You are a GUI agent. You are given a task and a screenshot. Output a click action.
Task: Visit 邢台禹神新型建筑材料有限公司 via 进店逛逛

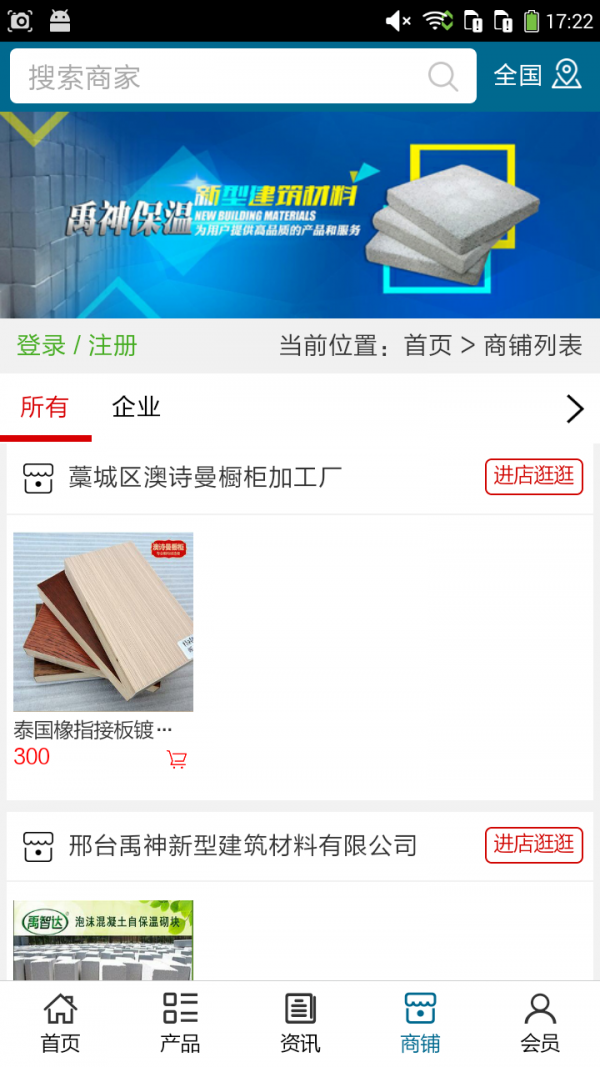[534, 844]
